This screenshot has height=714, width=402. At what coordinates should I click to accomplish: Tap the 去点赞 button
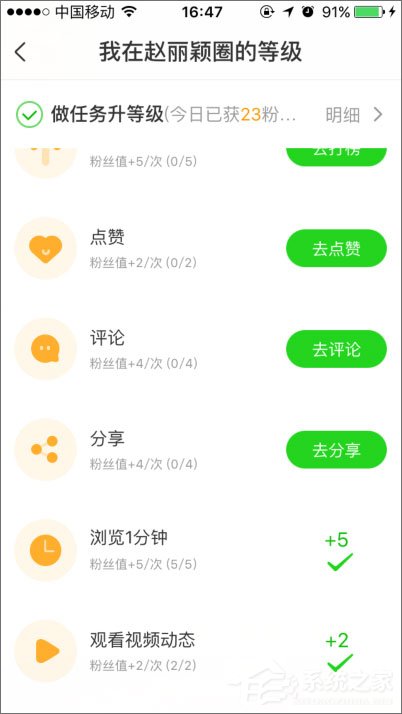336,248
